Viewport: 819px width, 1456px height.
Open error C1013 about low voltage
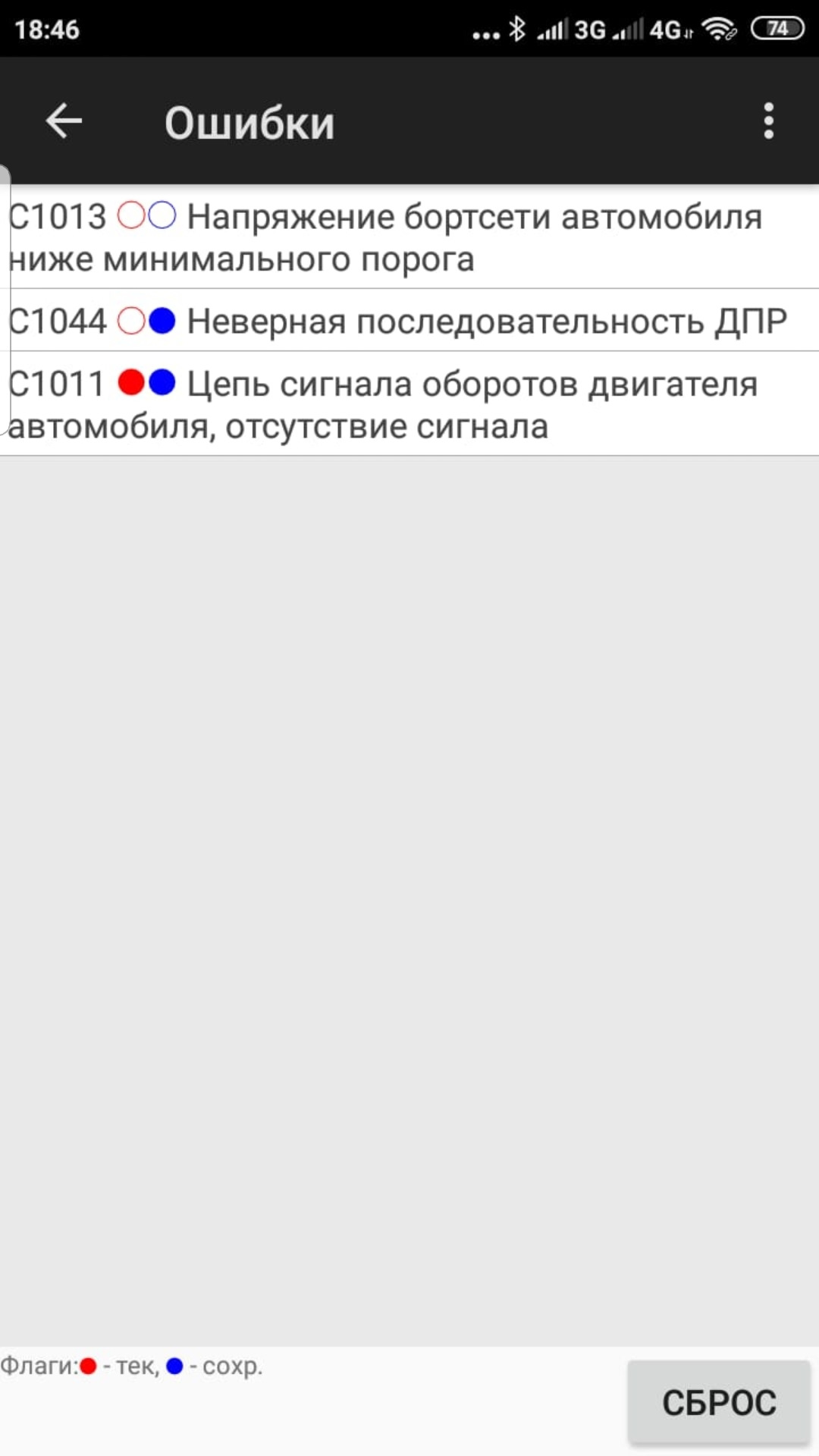[409, 237]
